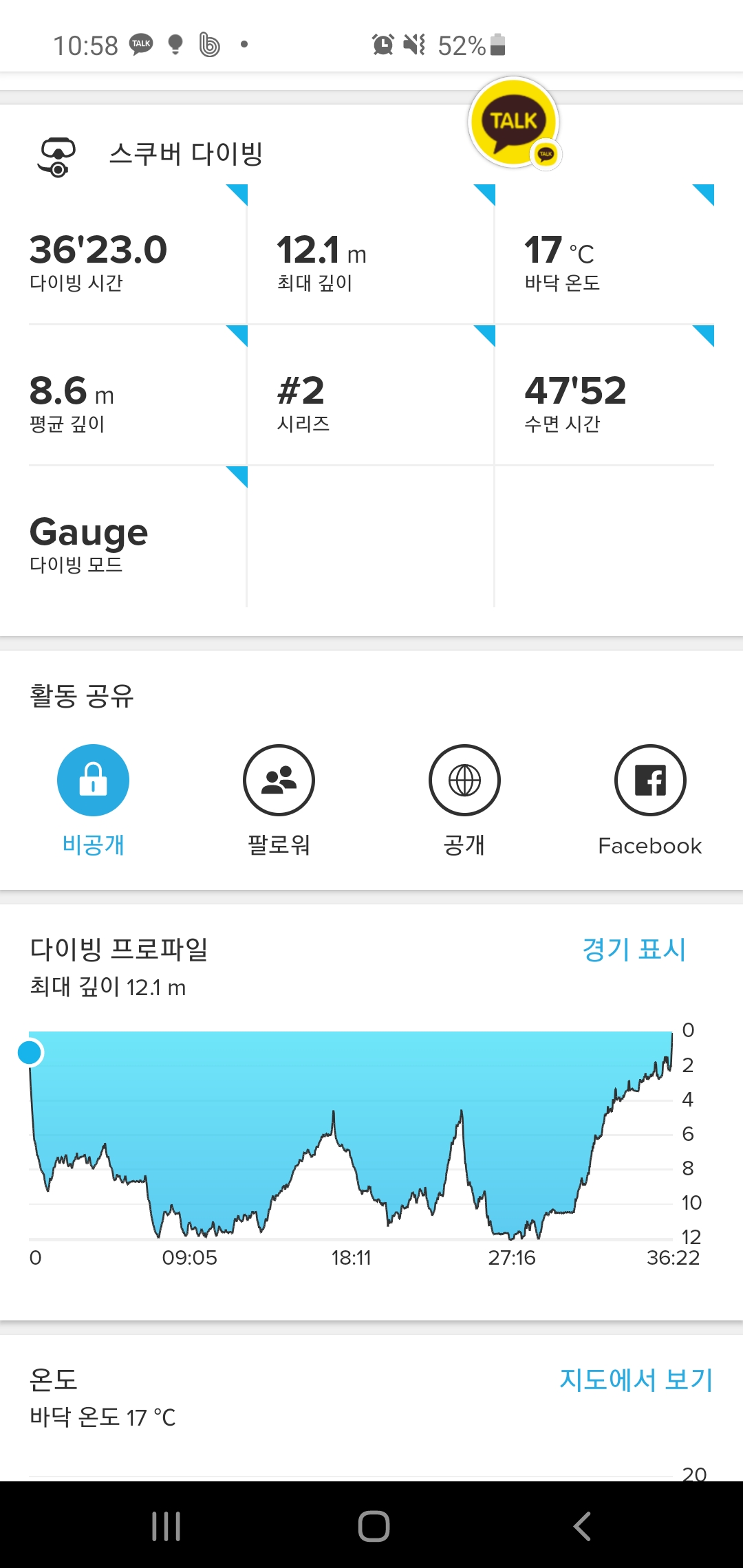743x1568 pixels.
Task: Tap the KakaoTalk floating bubble
Action: click(x=513, y=120)
